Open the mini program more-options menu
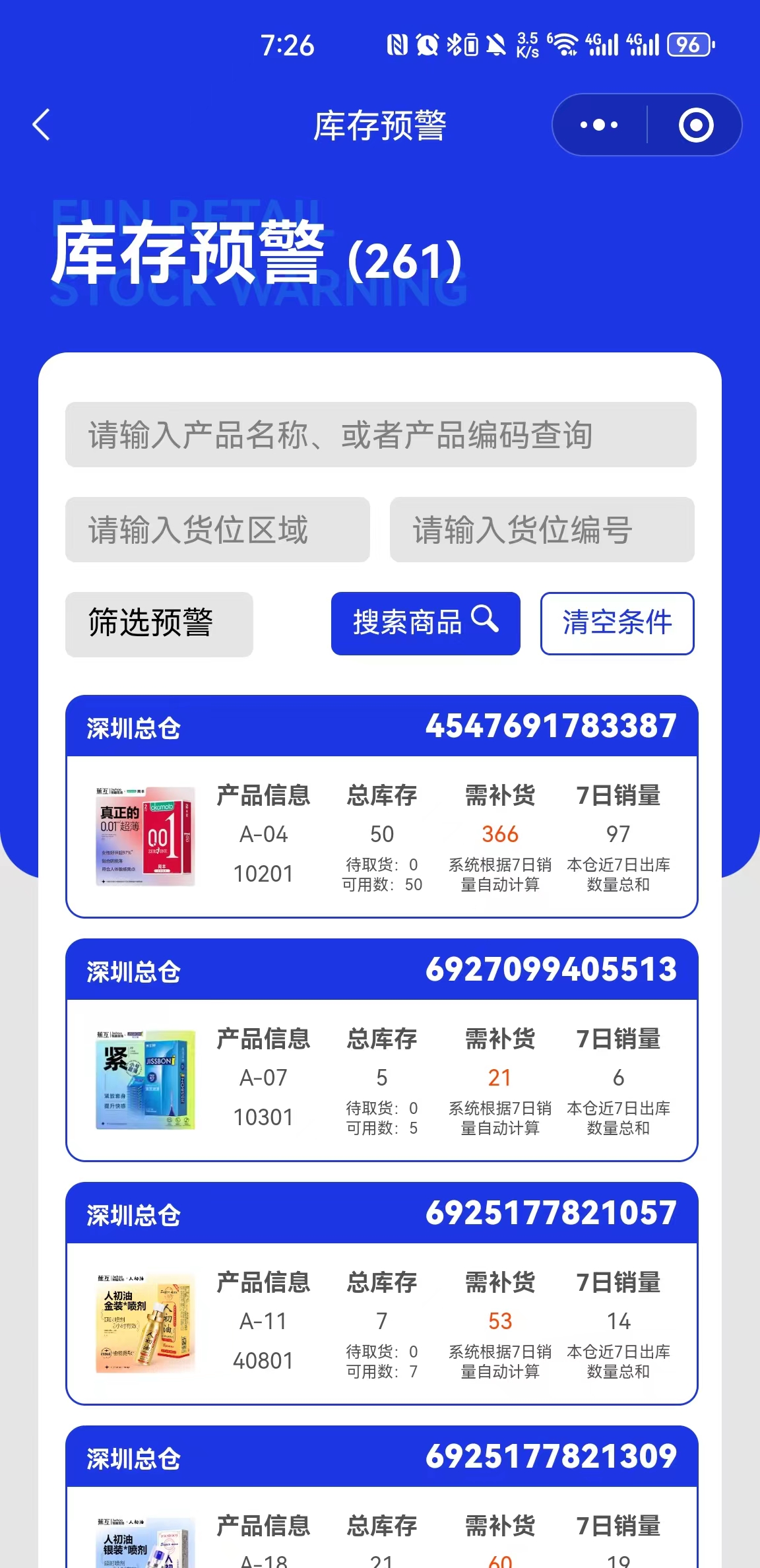The image size is (760, 1568). click(598, 125)
